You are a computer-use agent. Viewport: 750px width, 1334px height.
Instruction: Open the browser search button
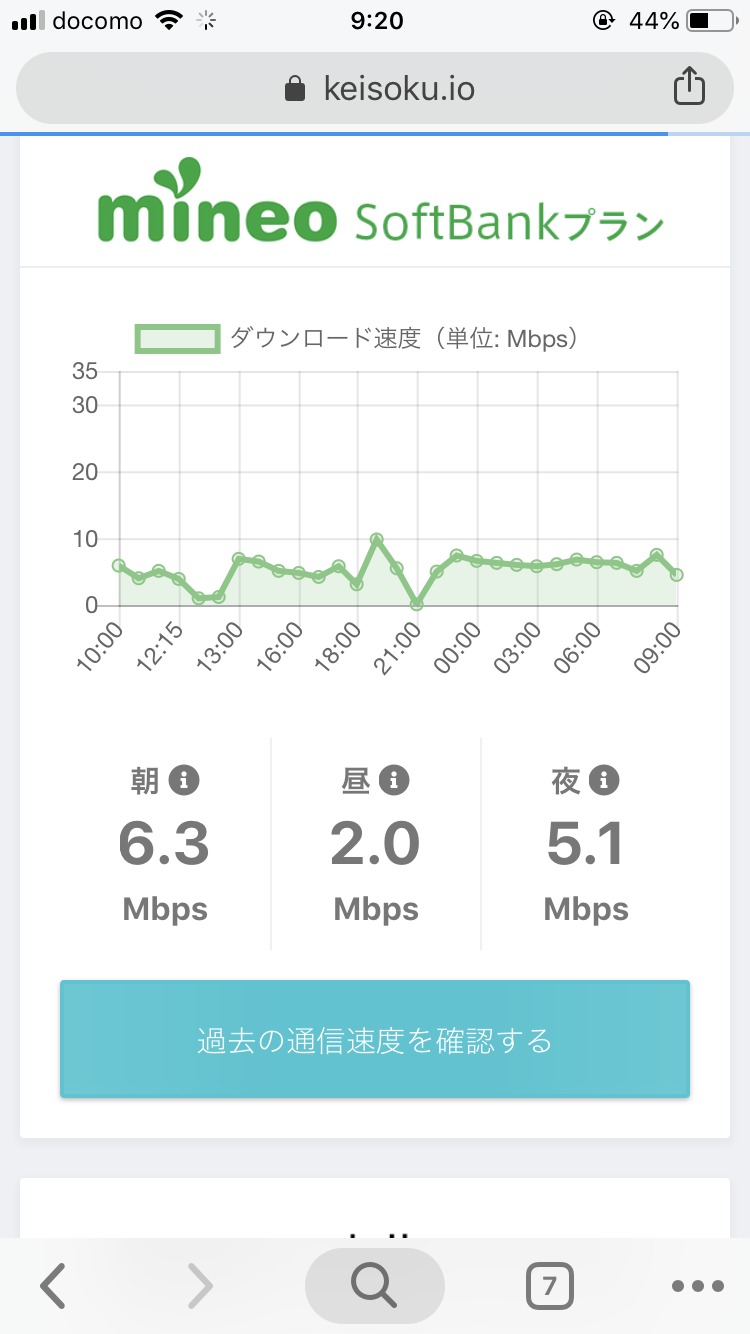click(375, 1285)
